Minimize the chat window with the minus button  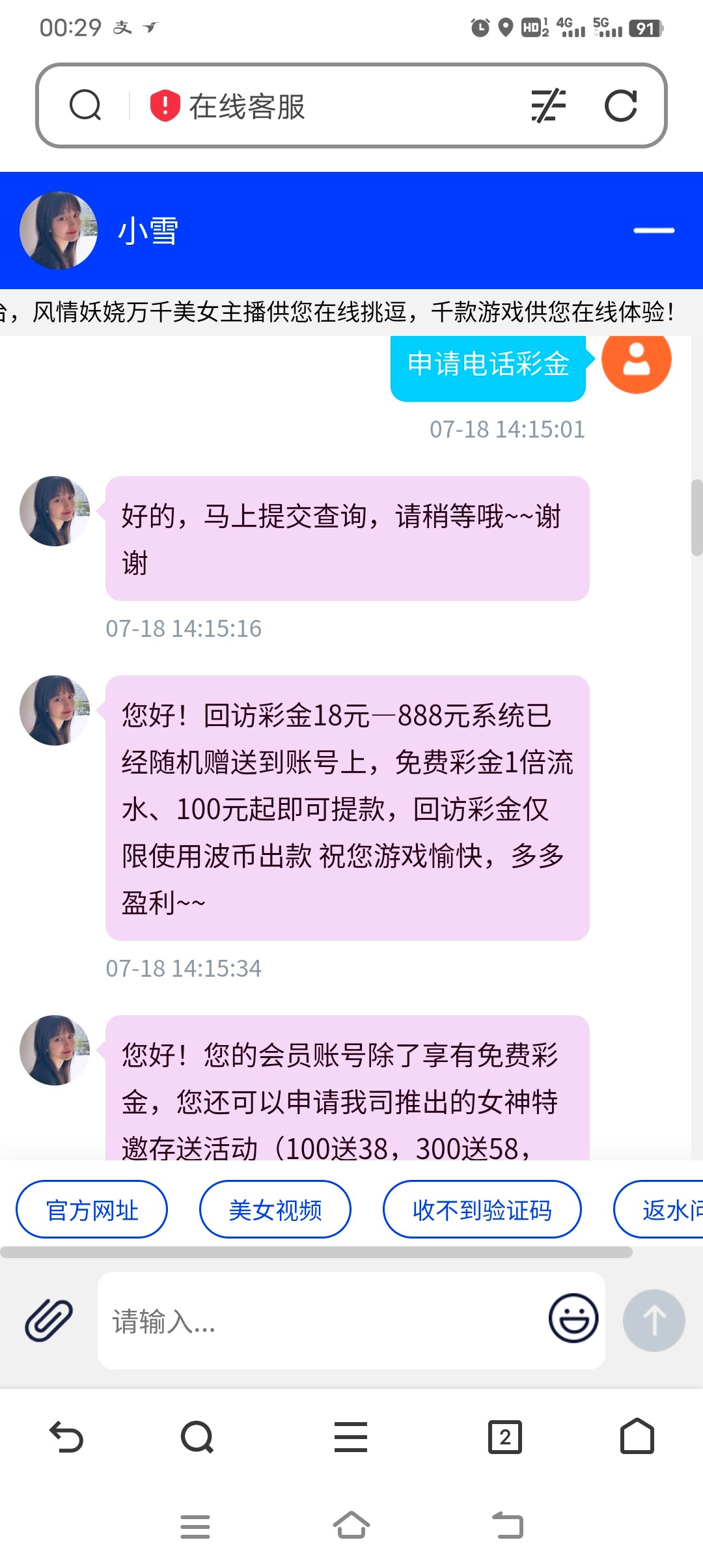654,231
